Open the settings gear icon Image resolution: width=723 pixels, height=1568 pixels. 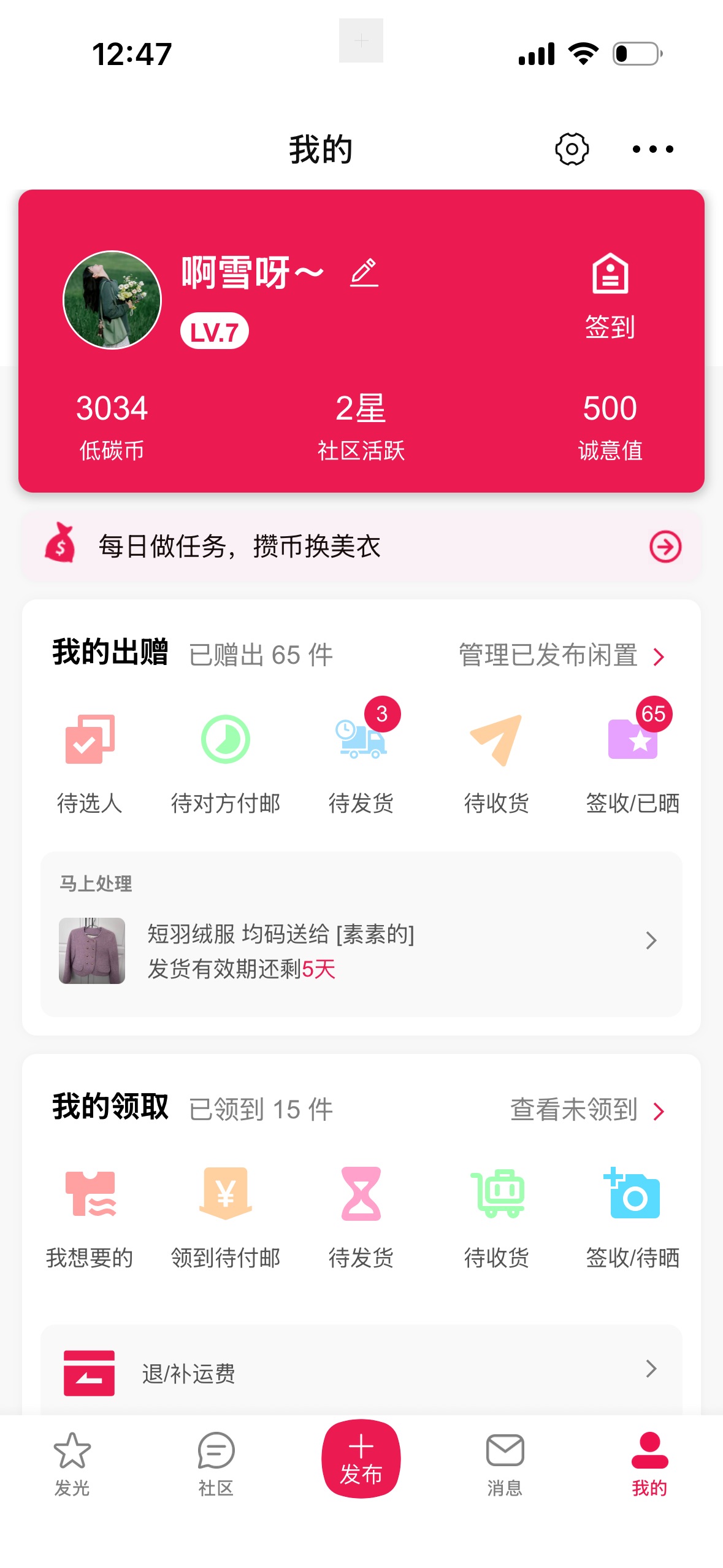point(572,149)
